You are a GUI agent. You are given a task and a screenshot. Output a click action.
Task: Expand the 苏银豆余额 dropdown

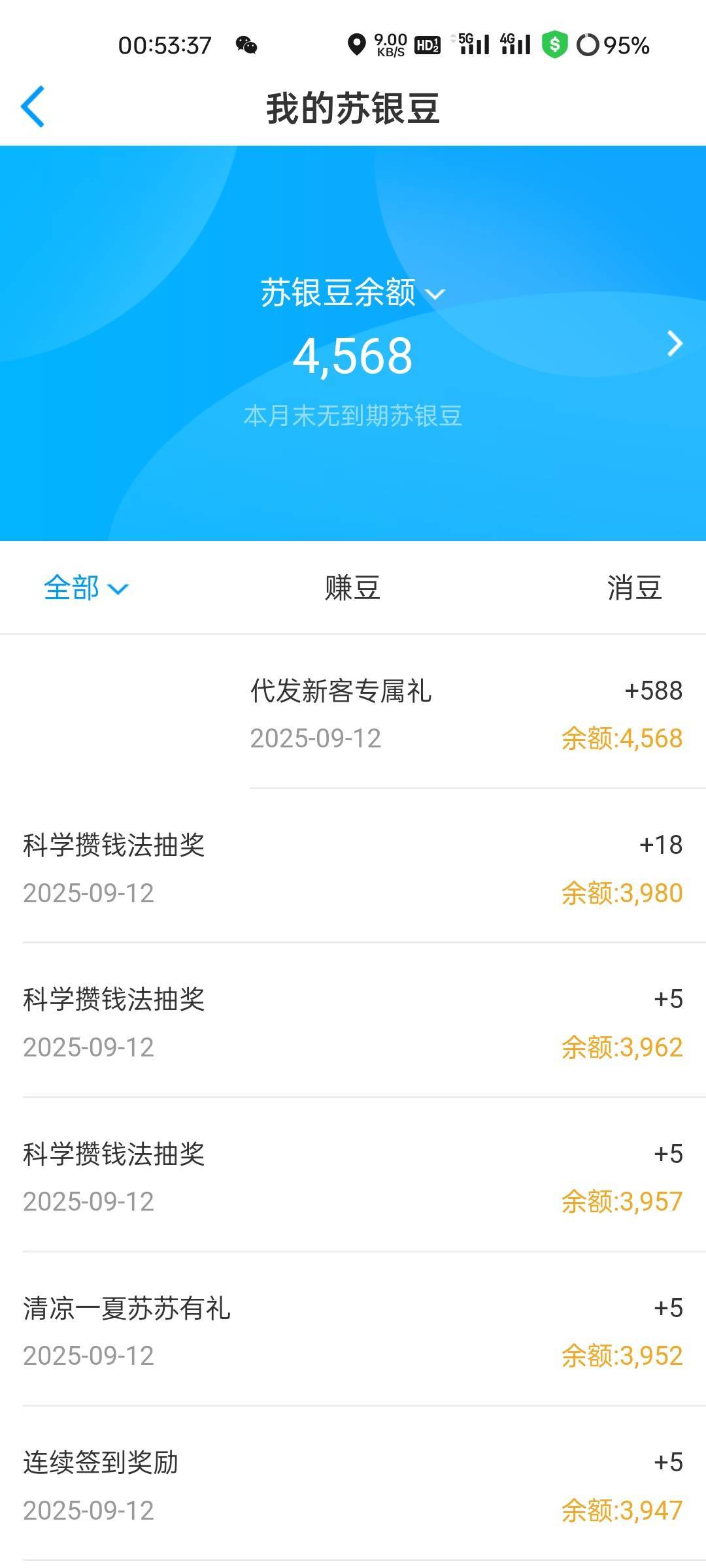click(x=353, y=293)
